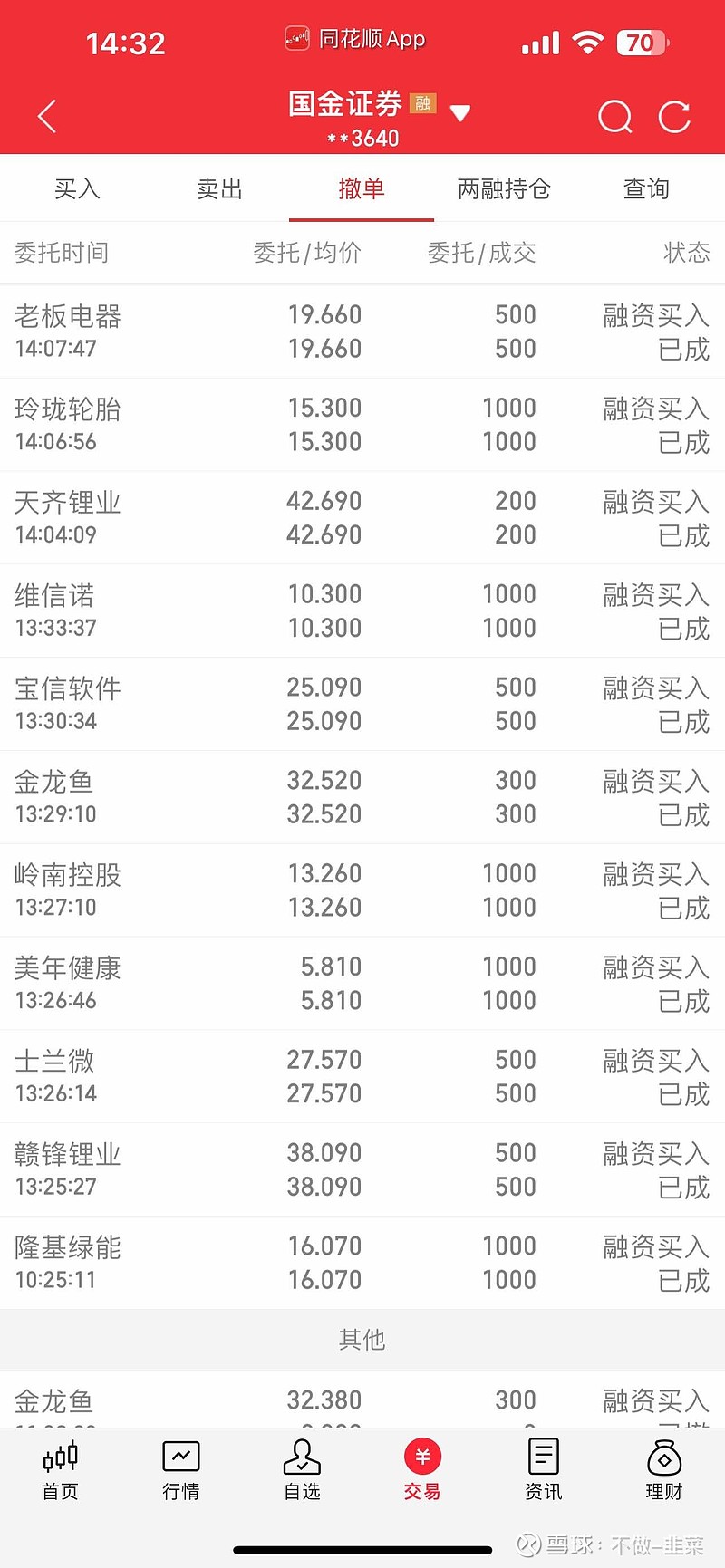Select the 宝信软件 order entry
725x1568 pixels.
362,704
